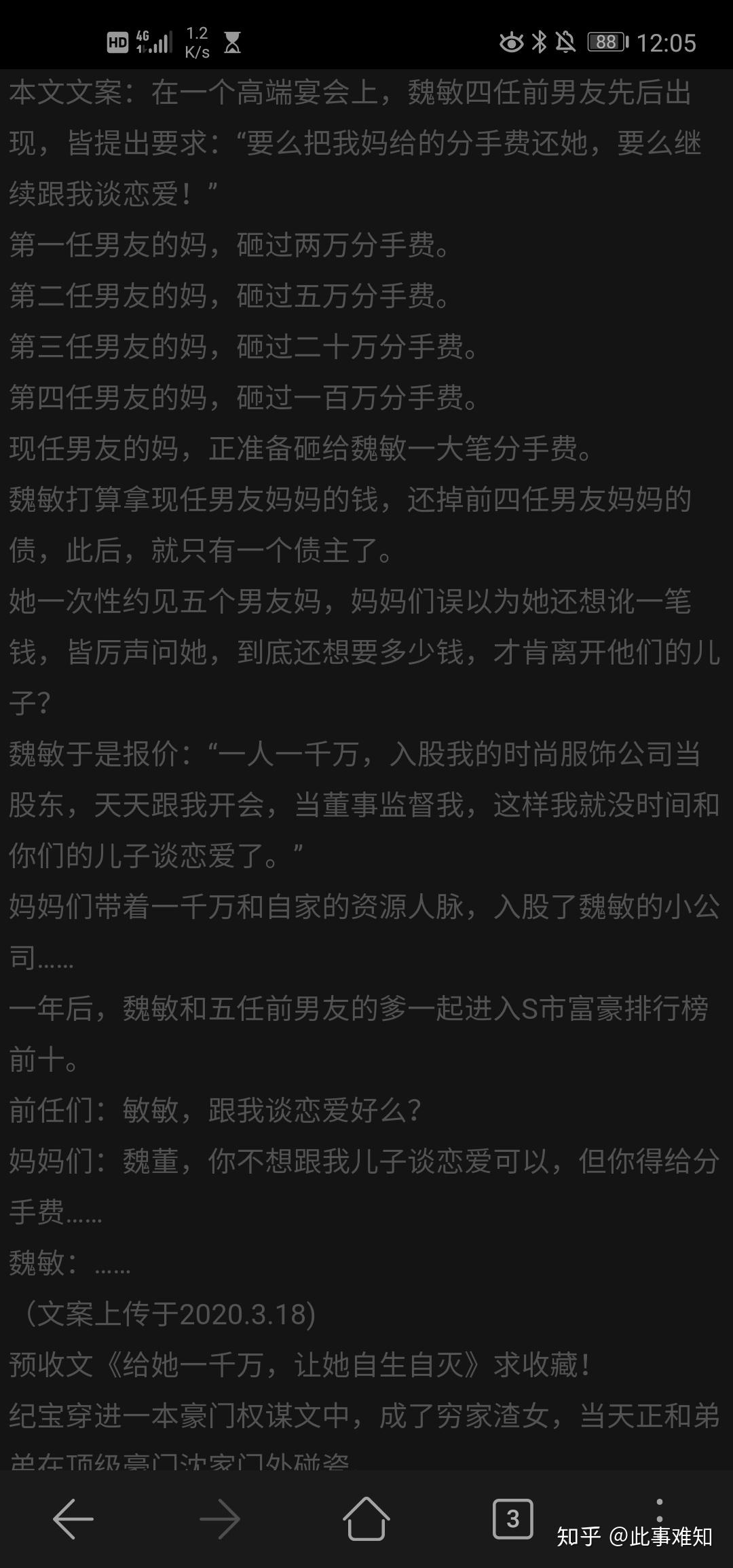Go back to the previous page

73,1518
